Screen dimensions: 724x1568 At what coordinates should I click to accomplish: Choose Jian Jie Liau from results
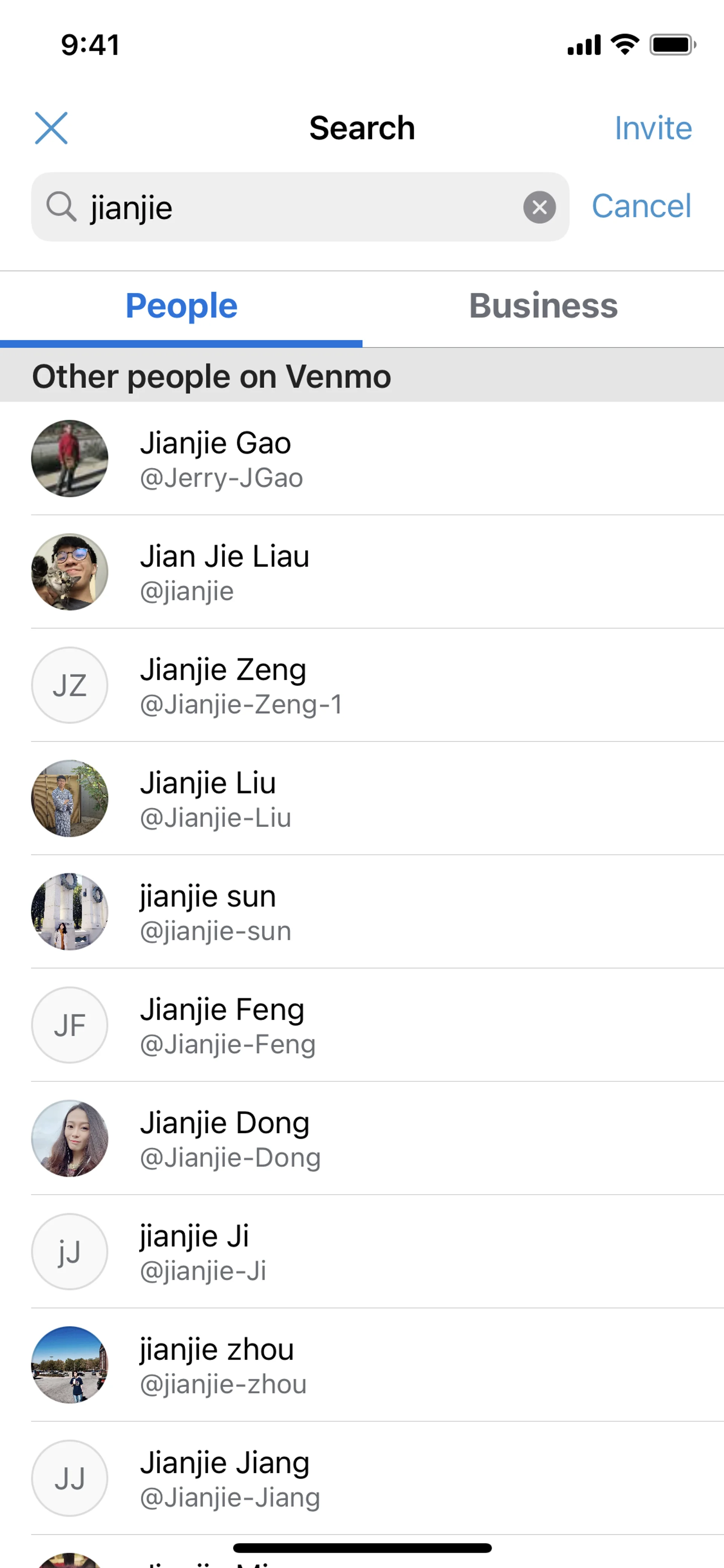362,572
